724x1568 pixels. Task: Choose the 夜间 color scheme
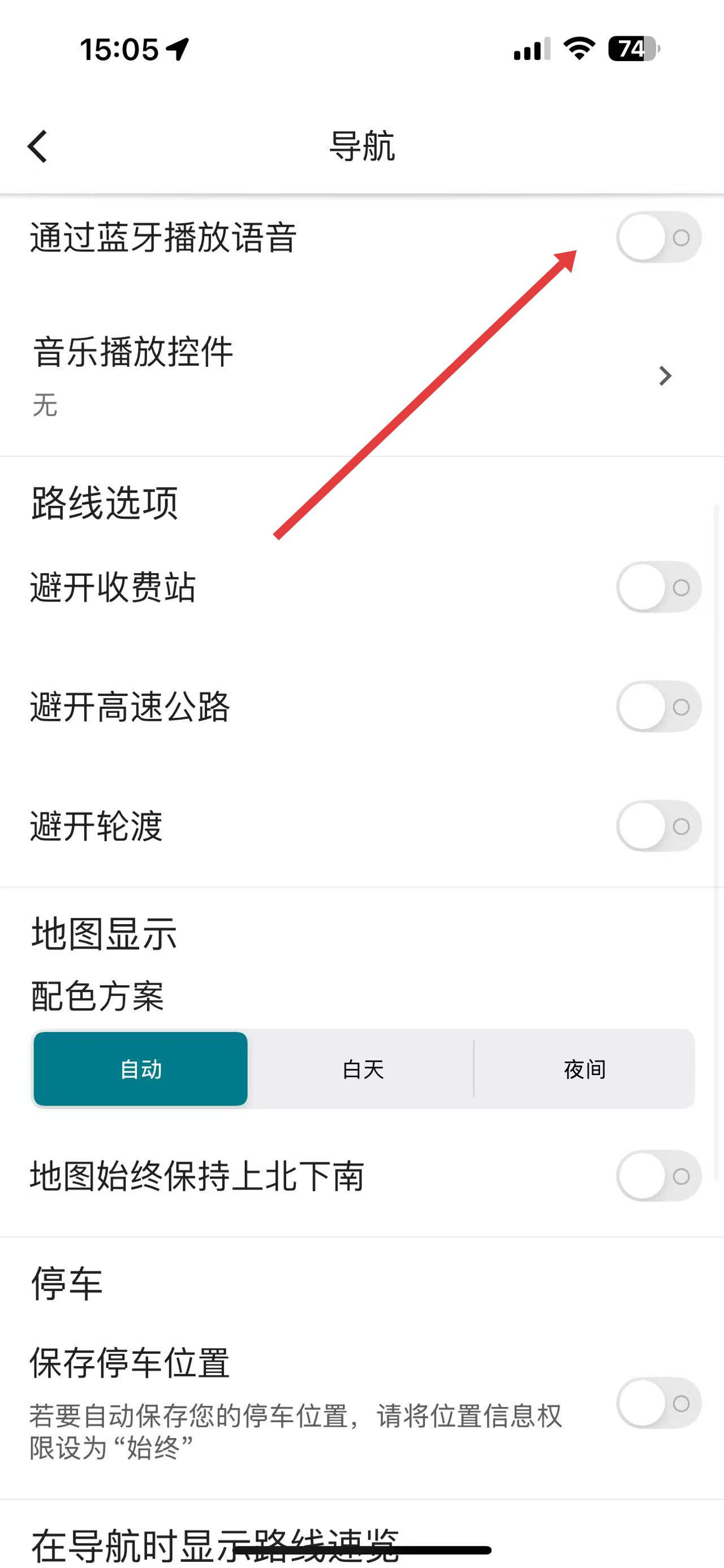pyautogui.click(x=584, y=1069)
